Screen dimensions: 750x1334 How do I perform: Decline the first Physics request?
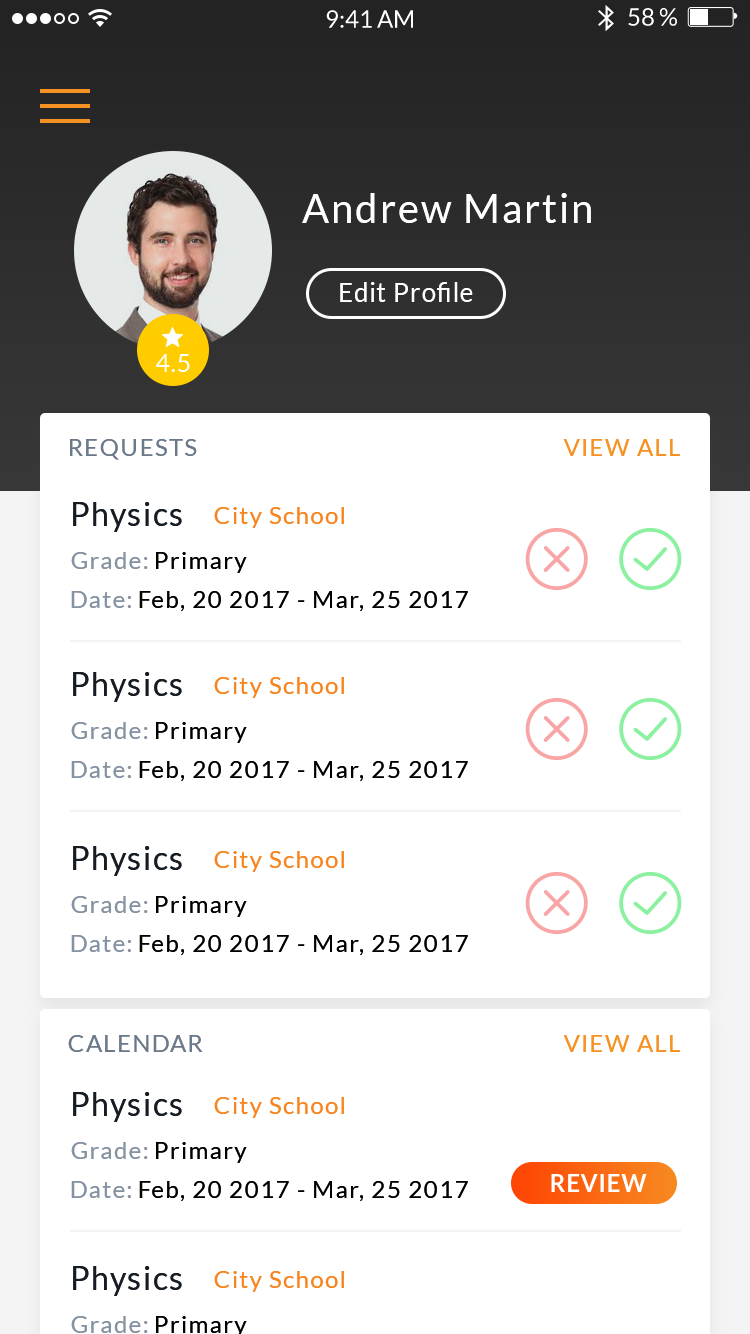pyautogui.click(x=557, y=559)
